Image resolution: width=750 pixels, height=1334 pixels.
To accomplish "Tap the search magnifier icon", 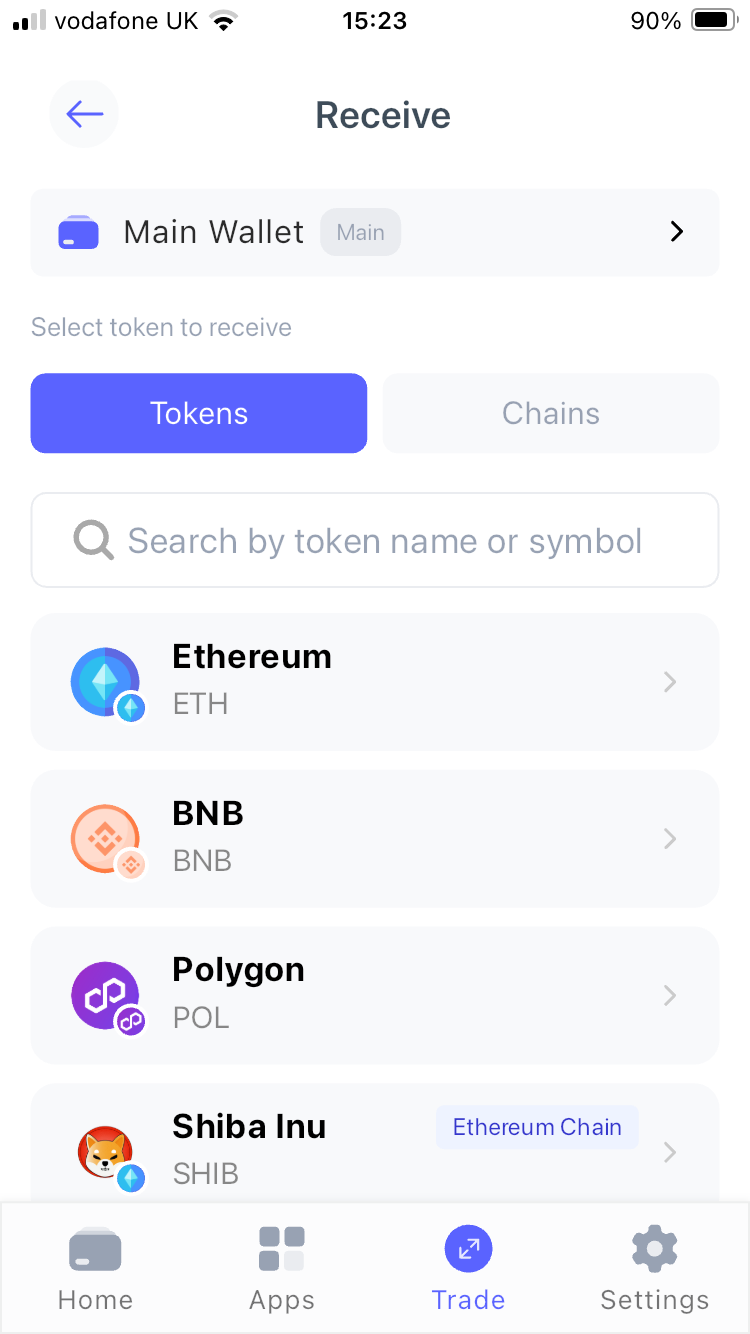I will coord(92,540).
